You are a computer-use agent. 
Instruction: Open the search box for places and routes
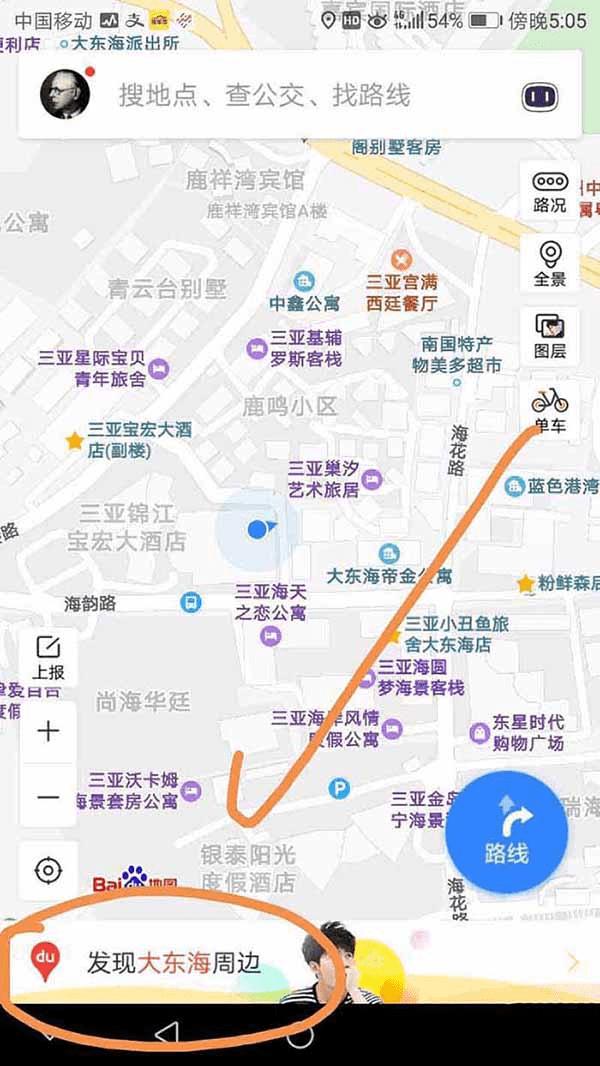pyautogui.click(x=300, y=95)
